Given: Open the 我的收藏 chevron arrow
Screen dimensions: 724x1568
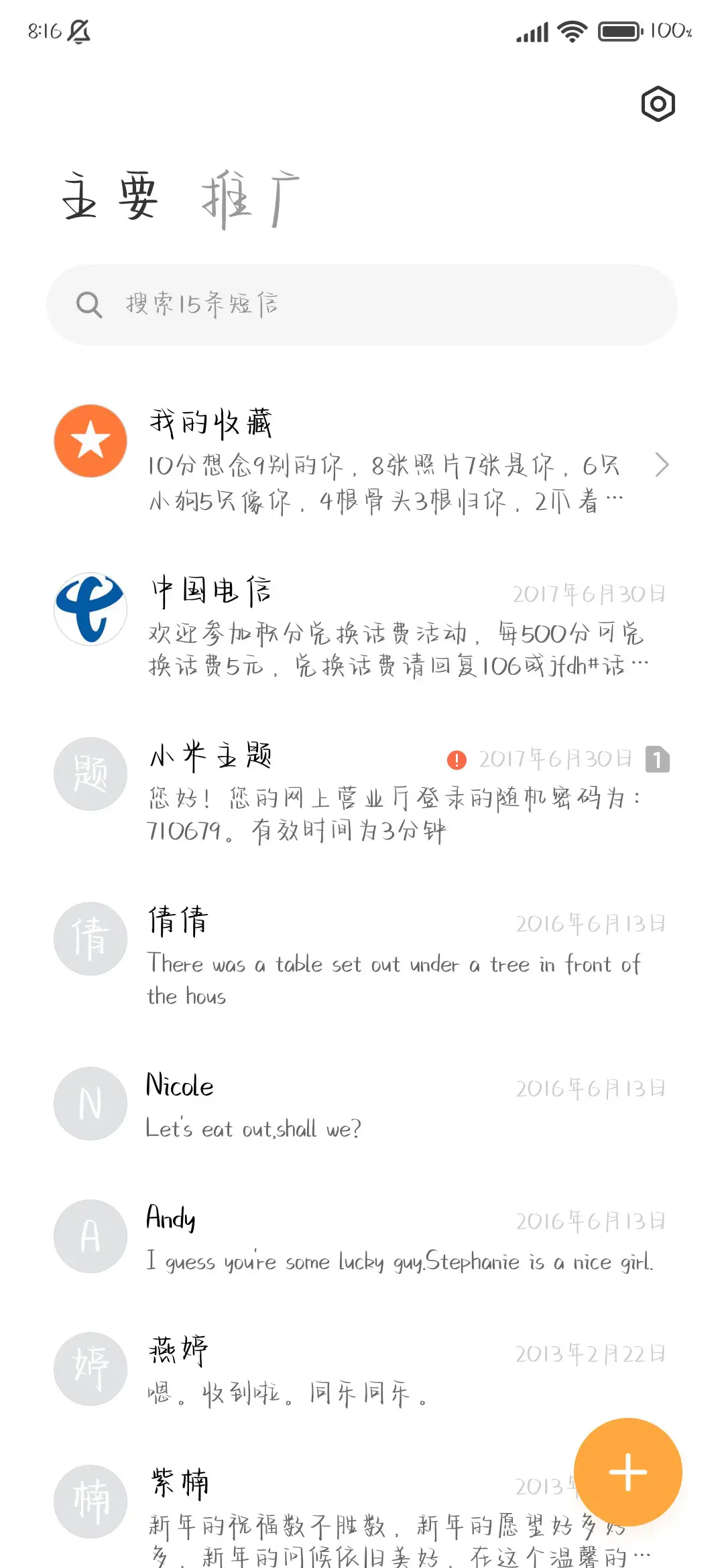Looking at the screenshot, I should (663, 464).
